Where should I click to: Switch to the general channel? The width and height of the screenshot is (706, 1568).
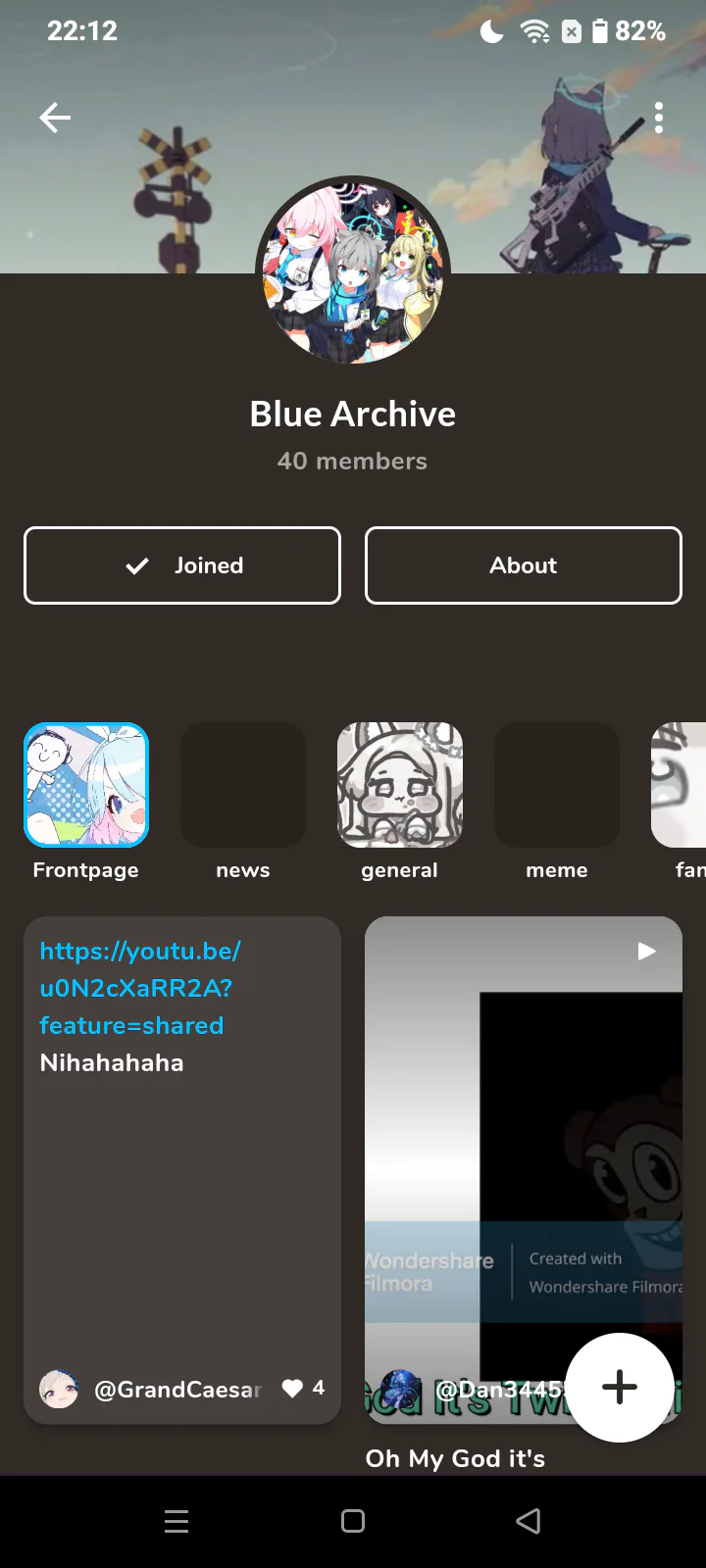click(400, 785)
